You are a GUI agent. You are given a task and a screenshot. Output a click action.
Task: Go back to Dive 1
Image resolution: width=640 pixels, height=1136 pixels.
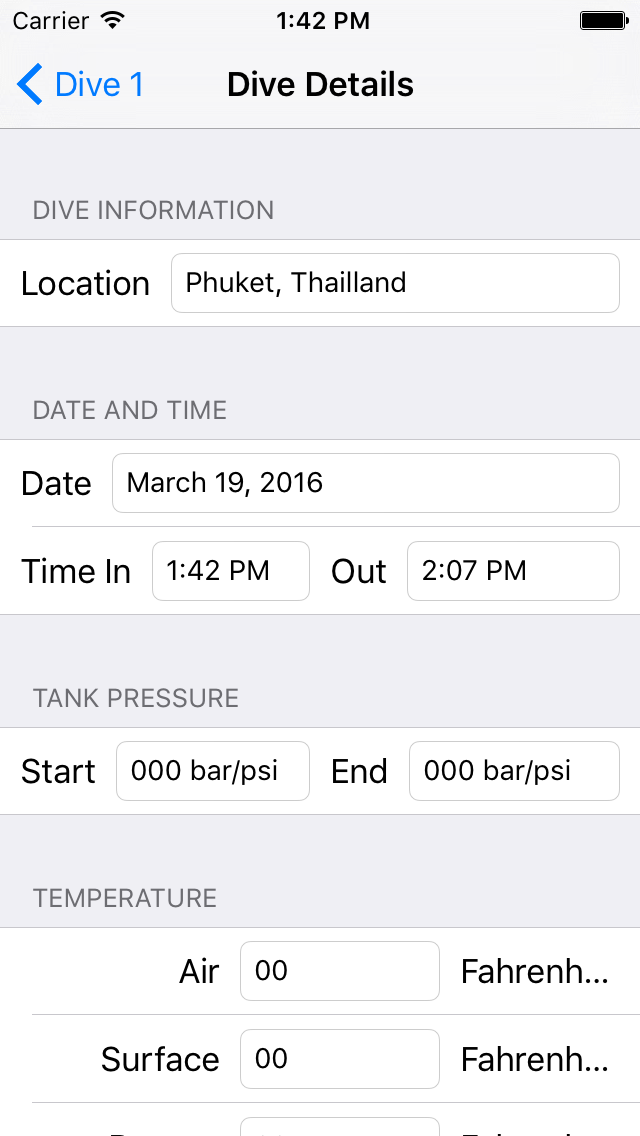point(81,85)
